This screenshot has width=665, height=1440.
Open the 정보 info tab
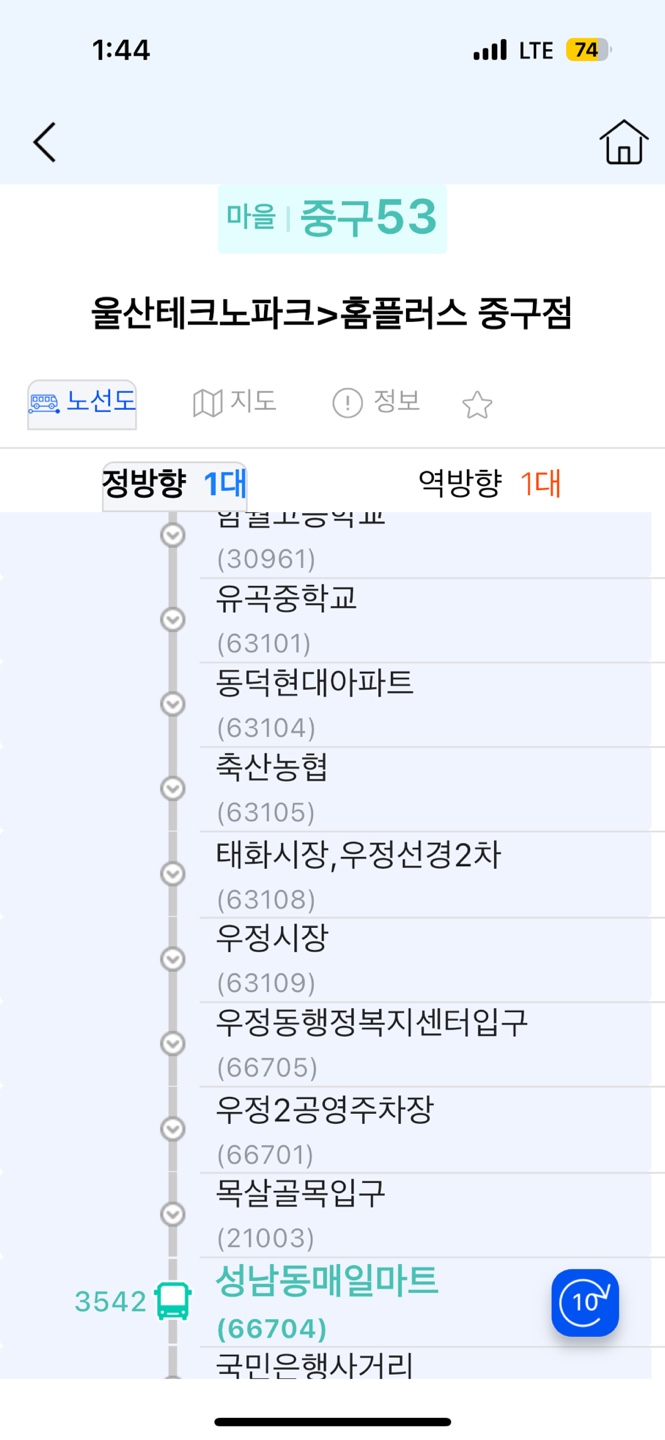pos(376,403)
